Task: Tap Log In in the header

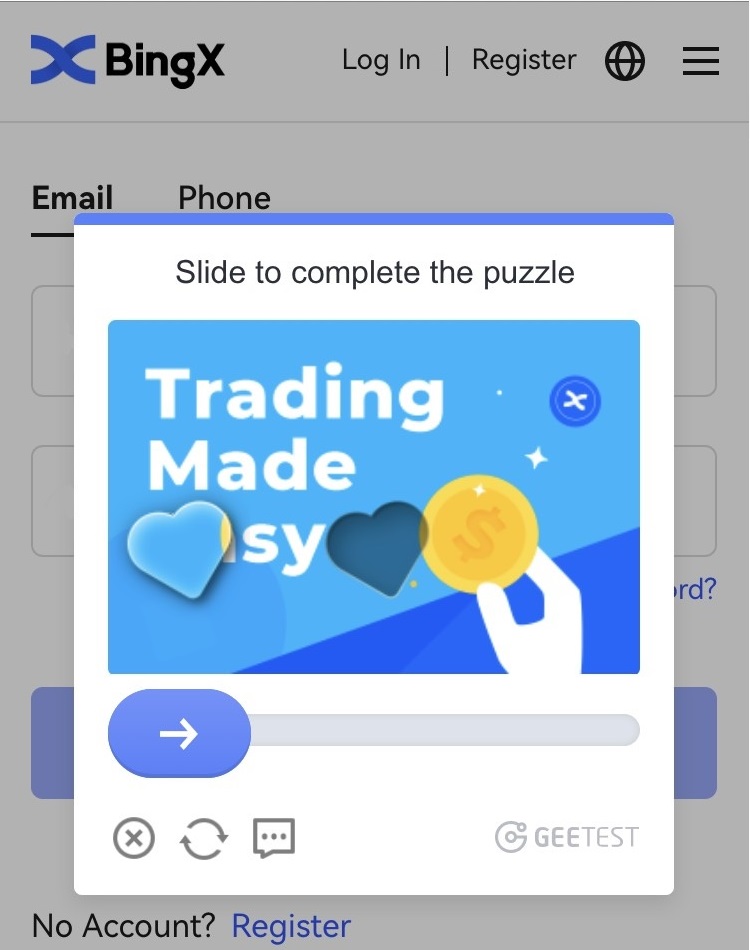Action: point(381,60)
